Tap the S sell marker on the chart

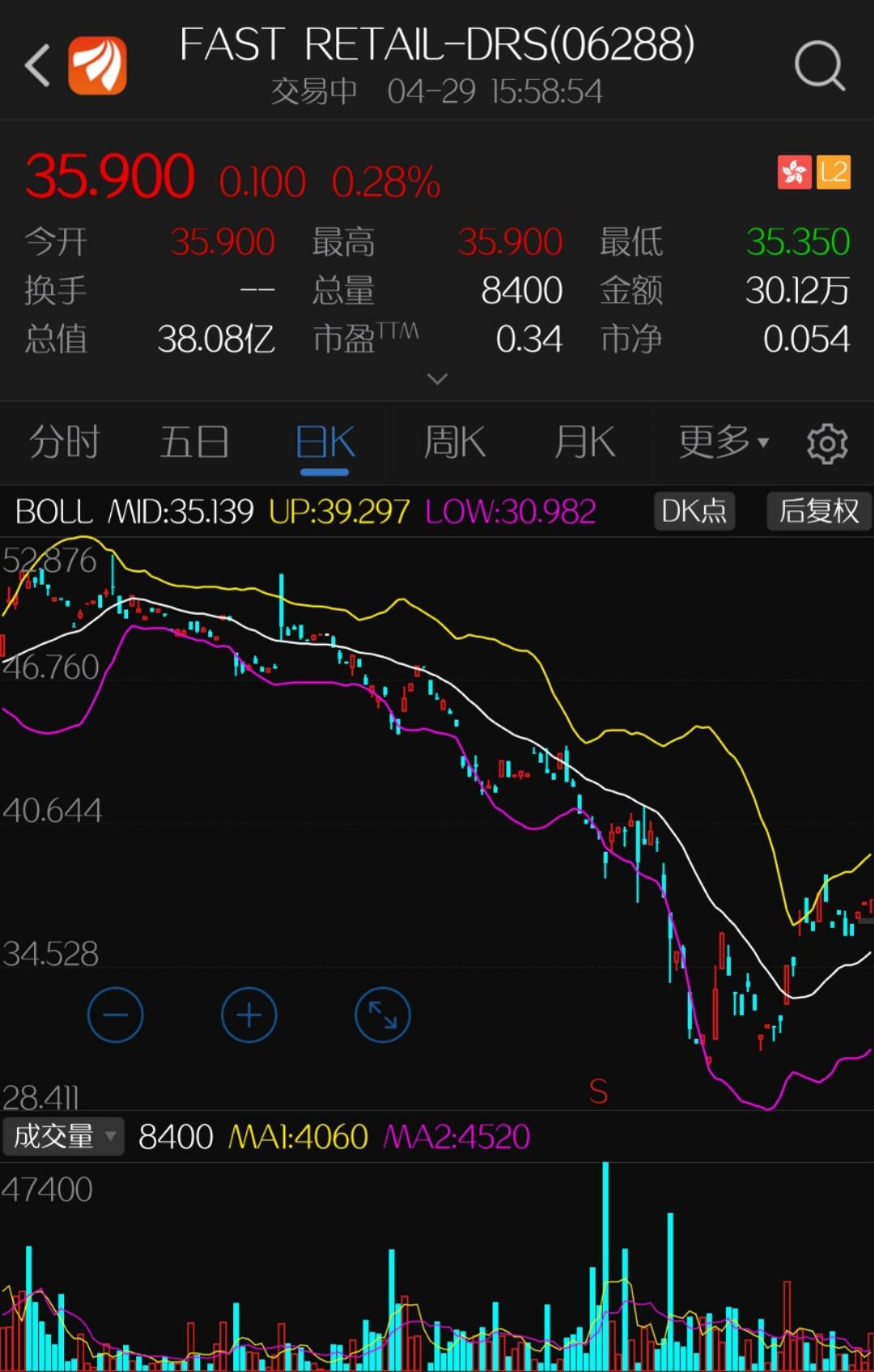point(599,1093)
